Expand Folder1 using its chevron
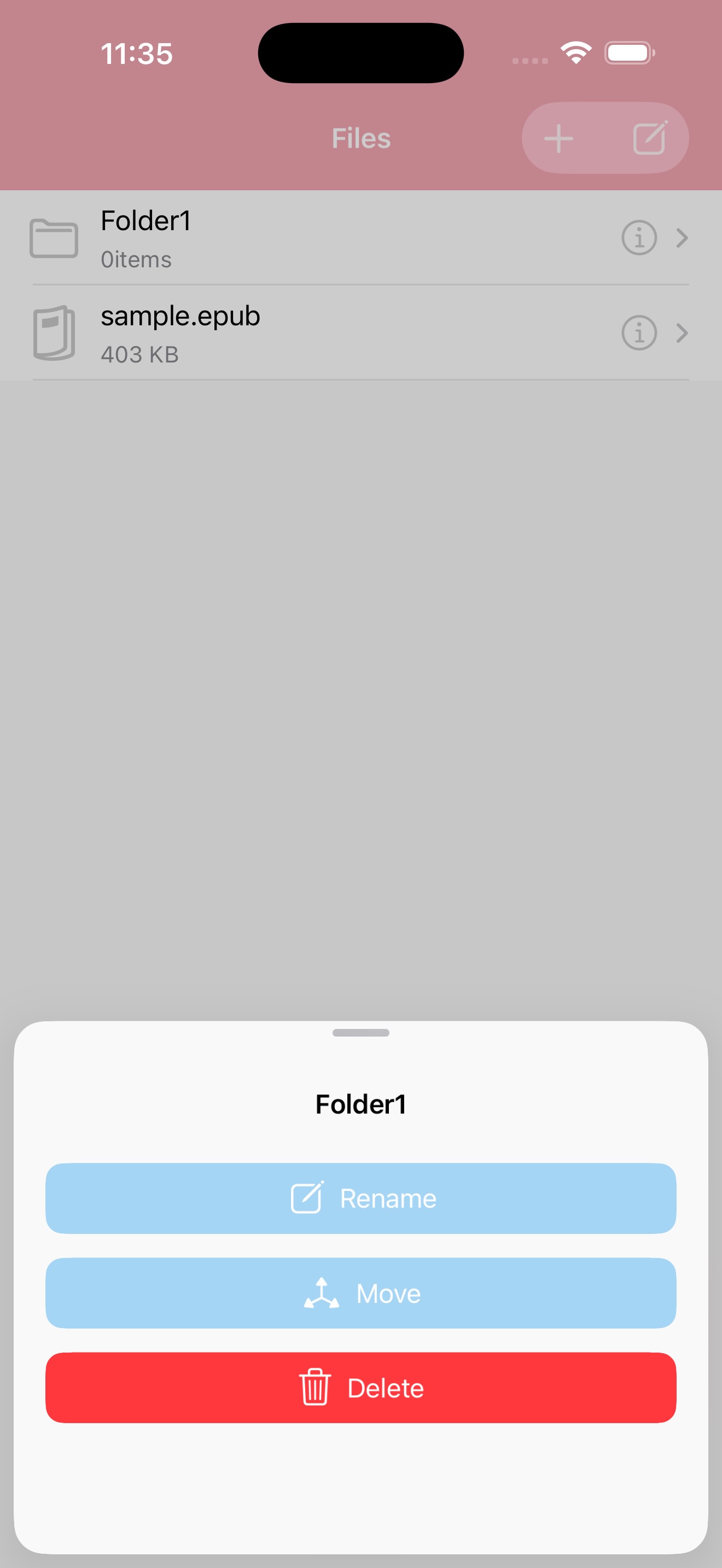This screenshot has height=1568, width=722. (682, 238)
